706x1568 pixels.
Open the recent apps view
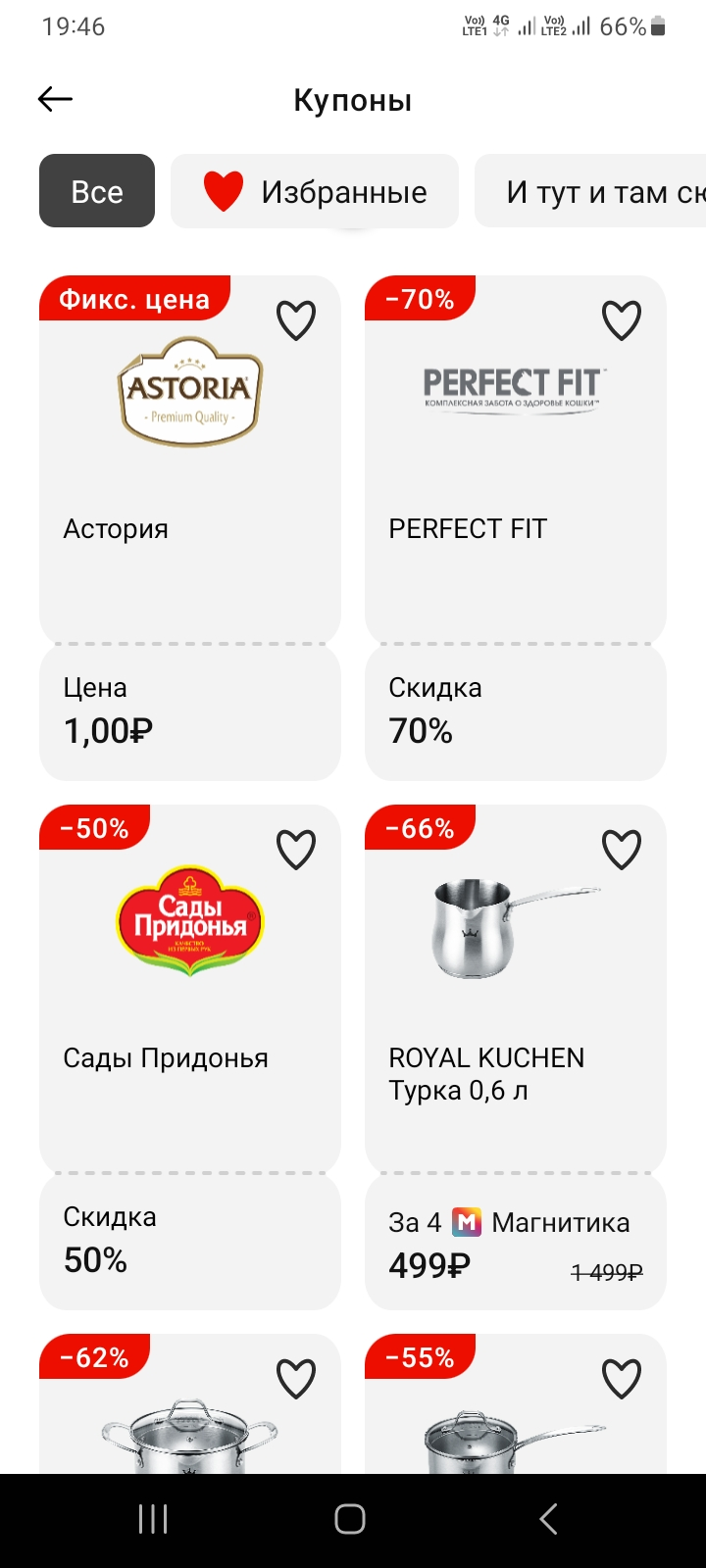pyautogui.click(x=153, y=1519)
